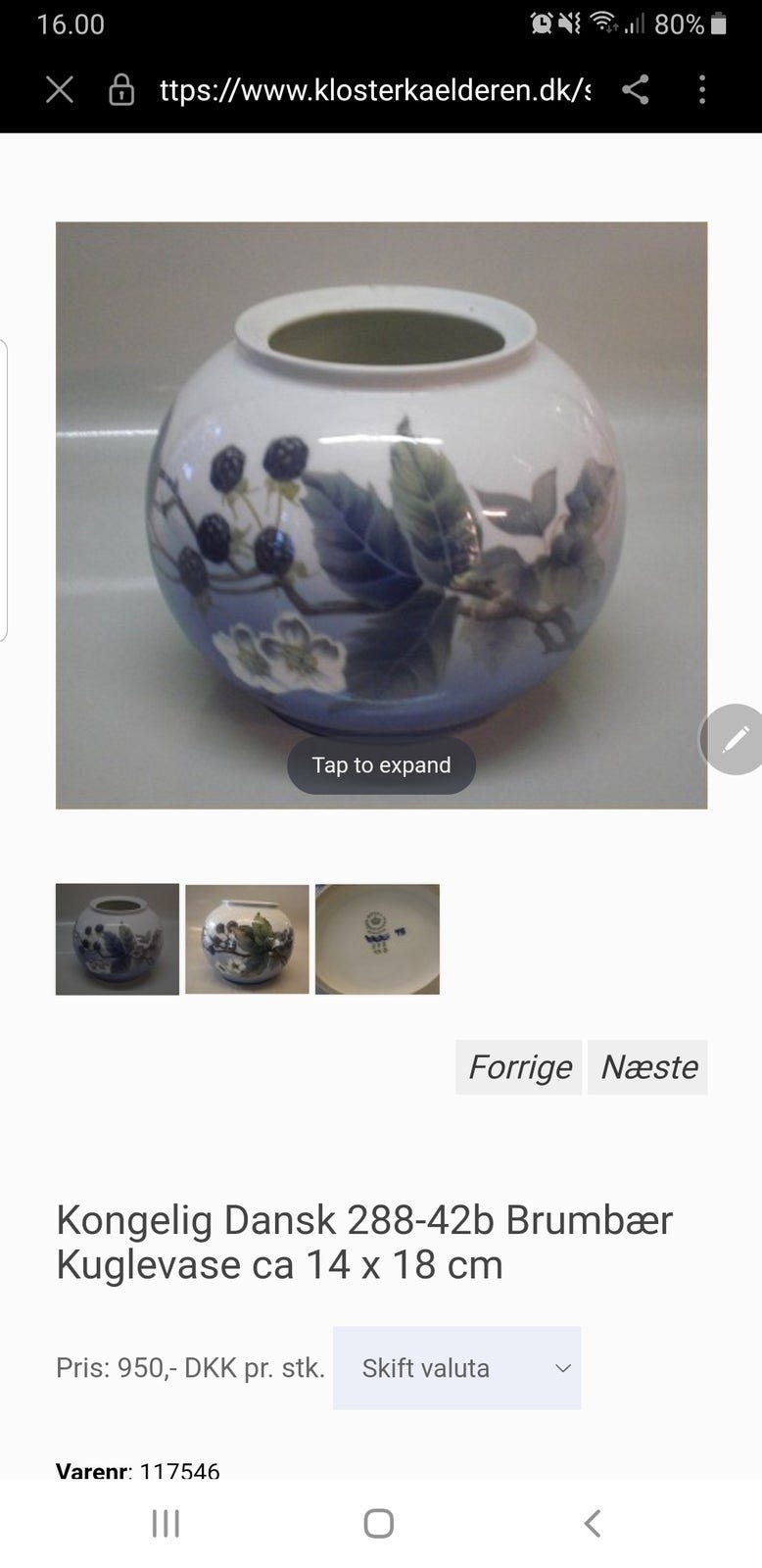Select the thumbnail showing the porcelain backstamp
762x1568 pixels.
377,939
